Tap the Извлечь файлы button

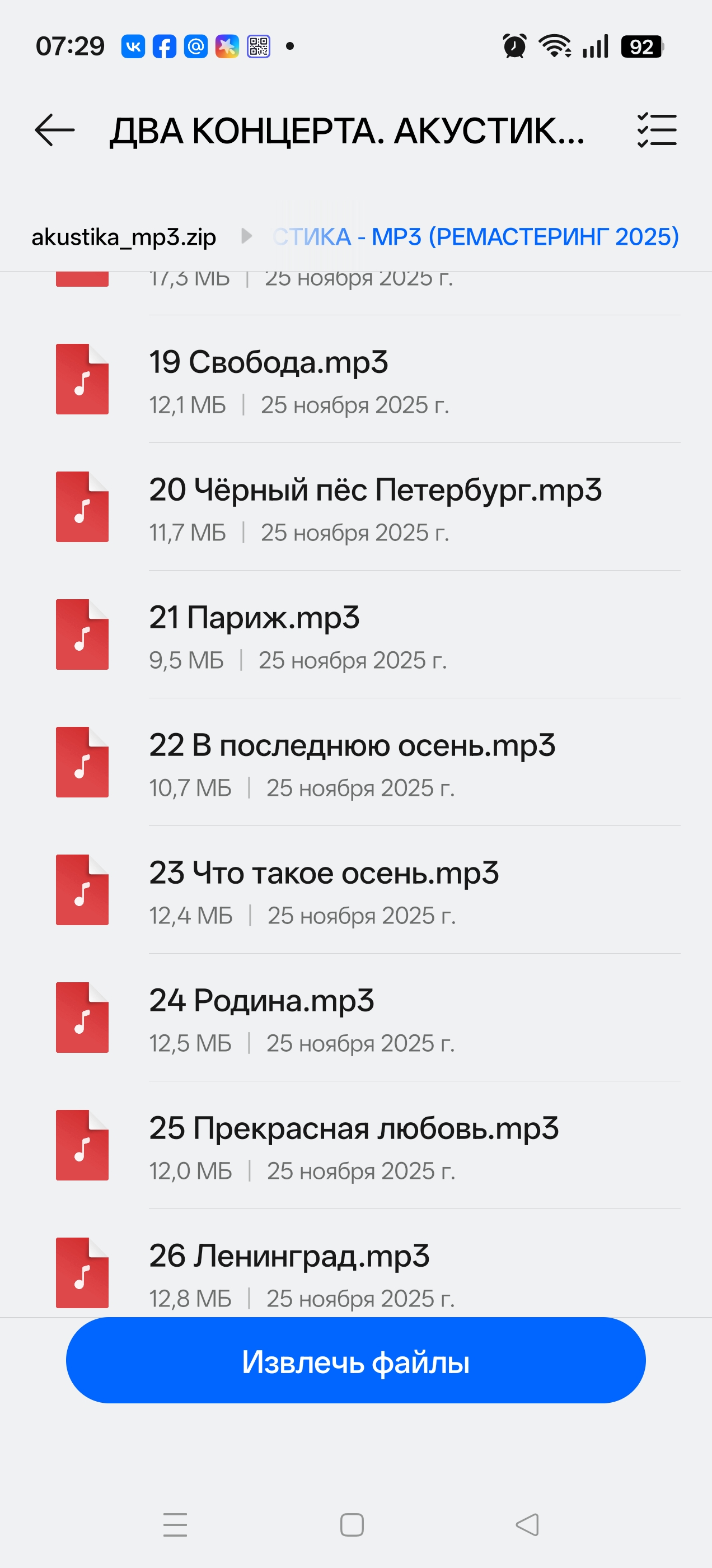355,1361
